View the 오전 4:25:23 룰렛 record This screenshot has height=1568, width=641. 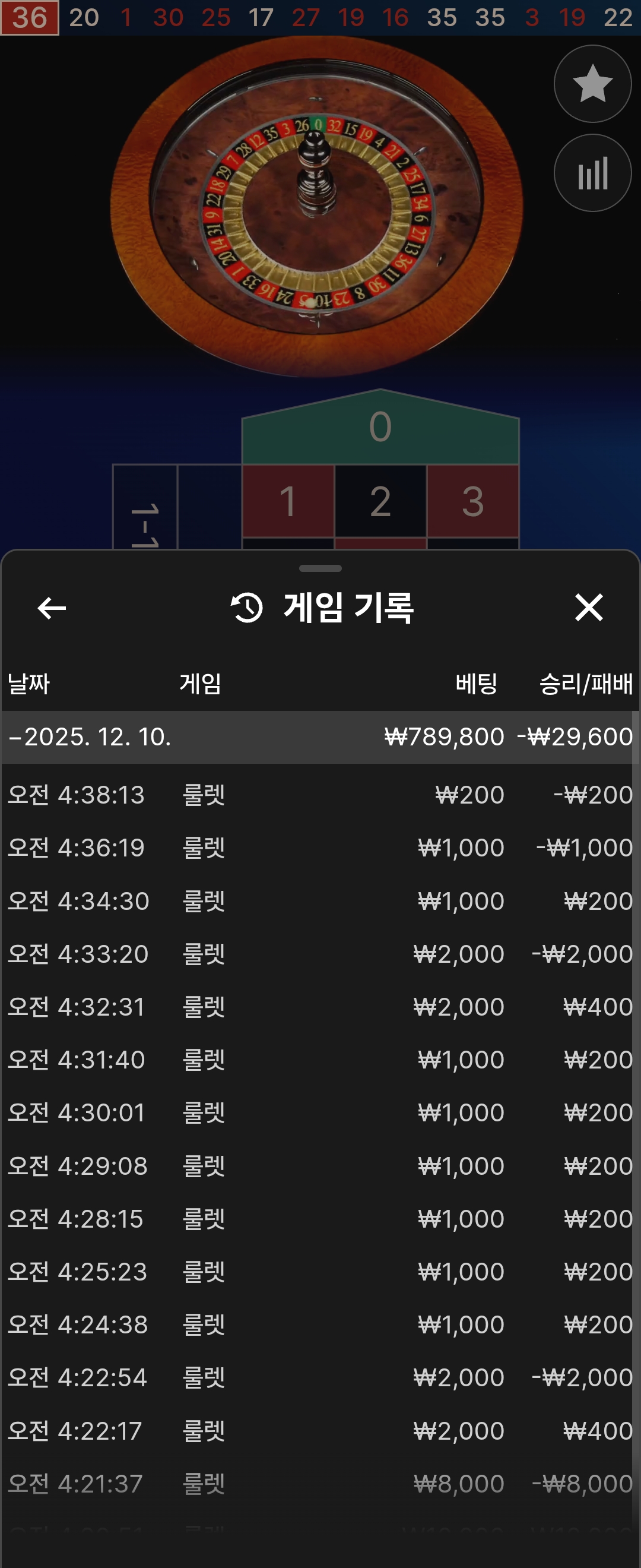tap(320, 1271)
